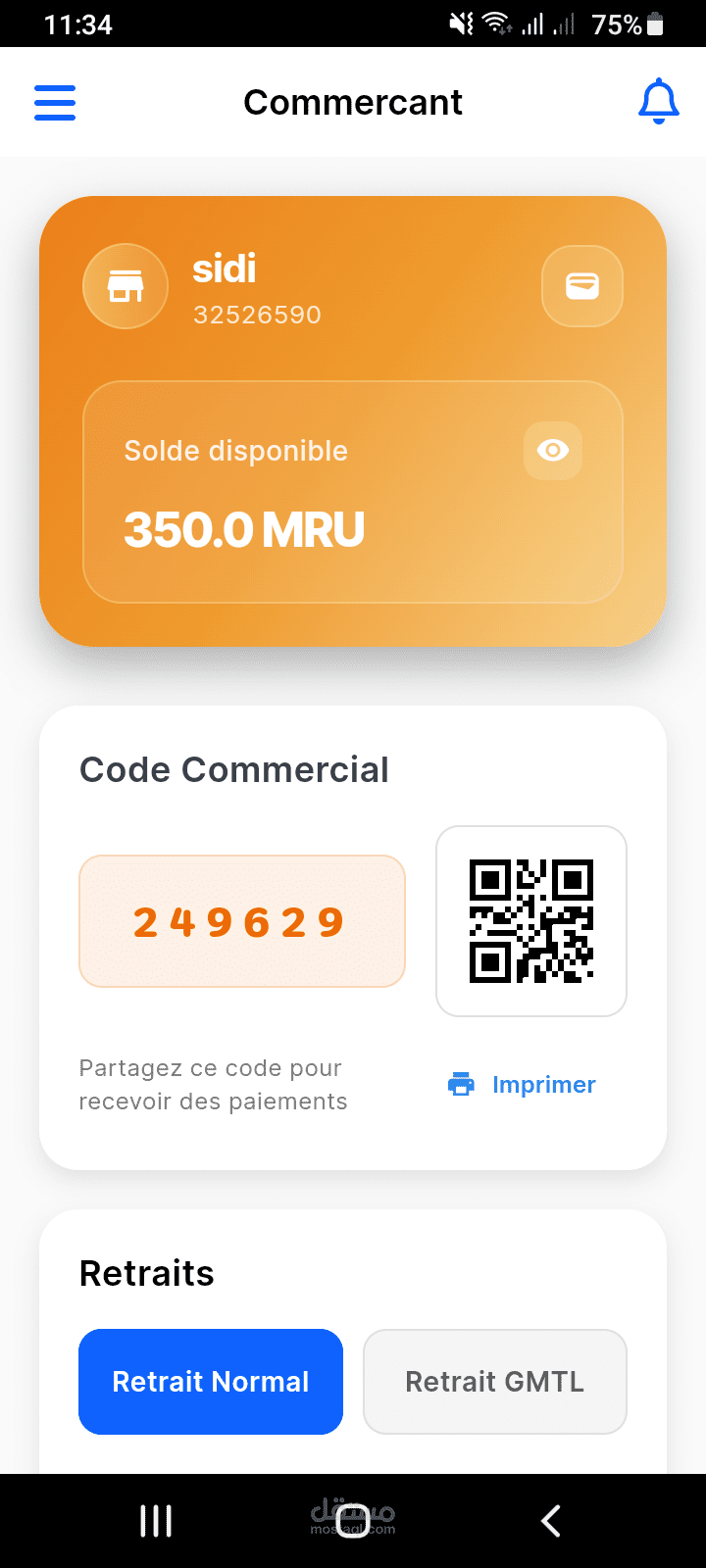Hide the available balance with the eye icon
This screenshot has height=1568, width=706.
(553, 451)
